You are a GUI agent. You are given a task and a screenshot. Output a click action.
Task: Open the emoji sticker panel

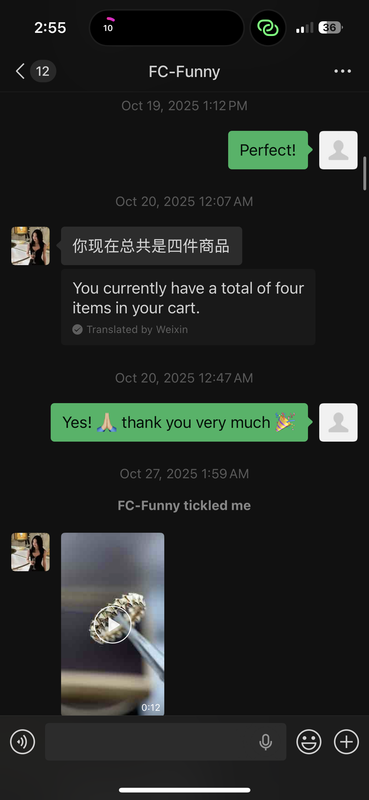[309, 742]
